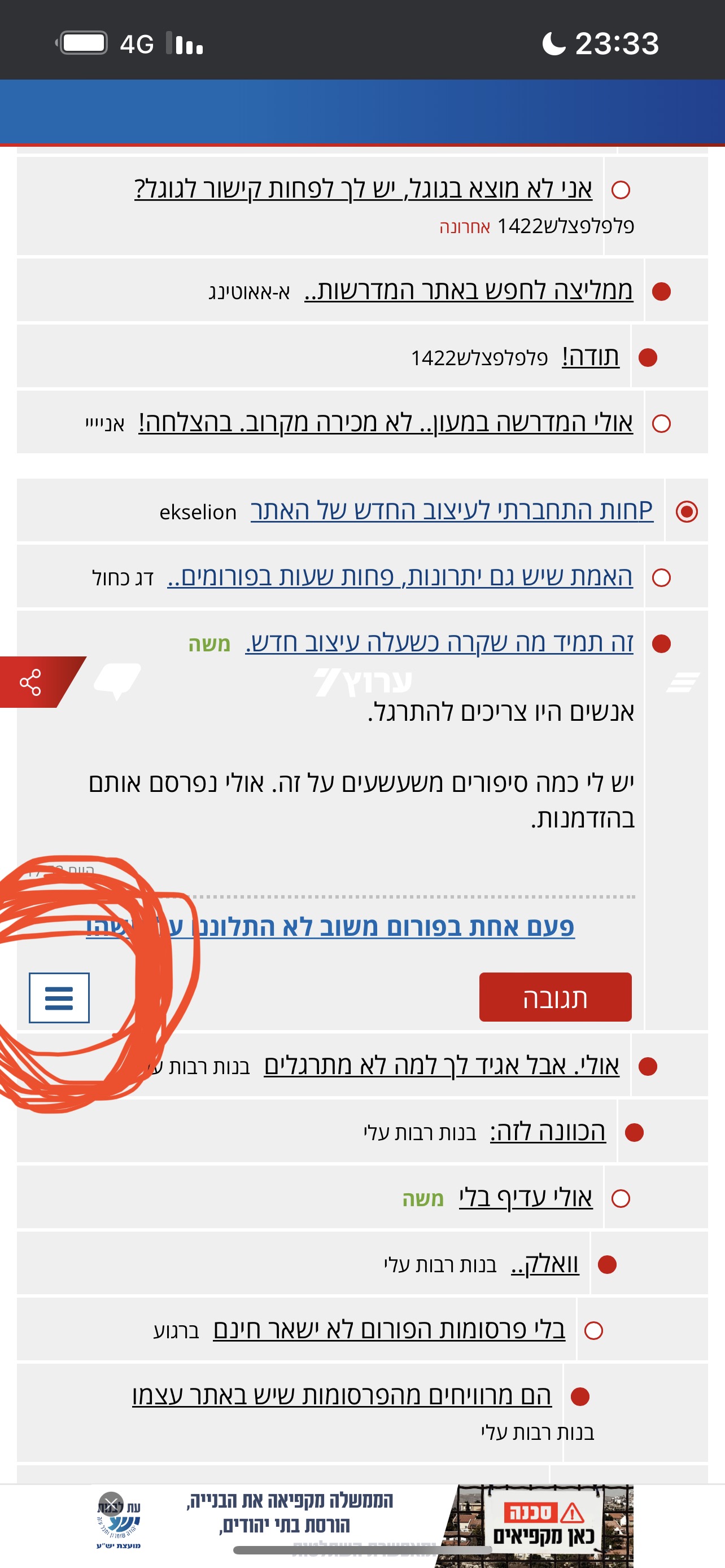The height and width of the screenshot is (1568, 725).
Task: Open reply 'האמת שיש גם יתרונות'
Action: click(x=400, y=576)
